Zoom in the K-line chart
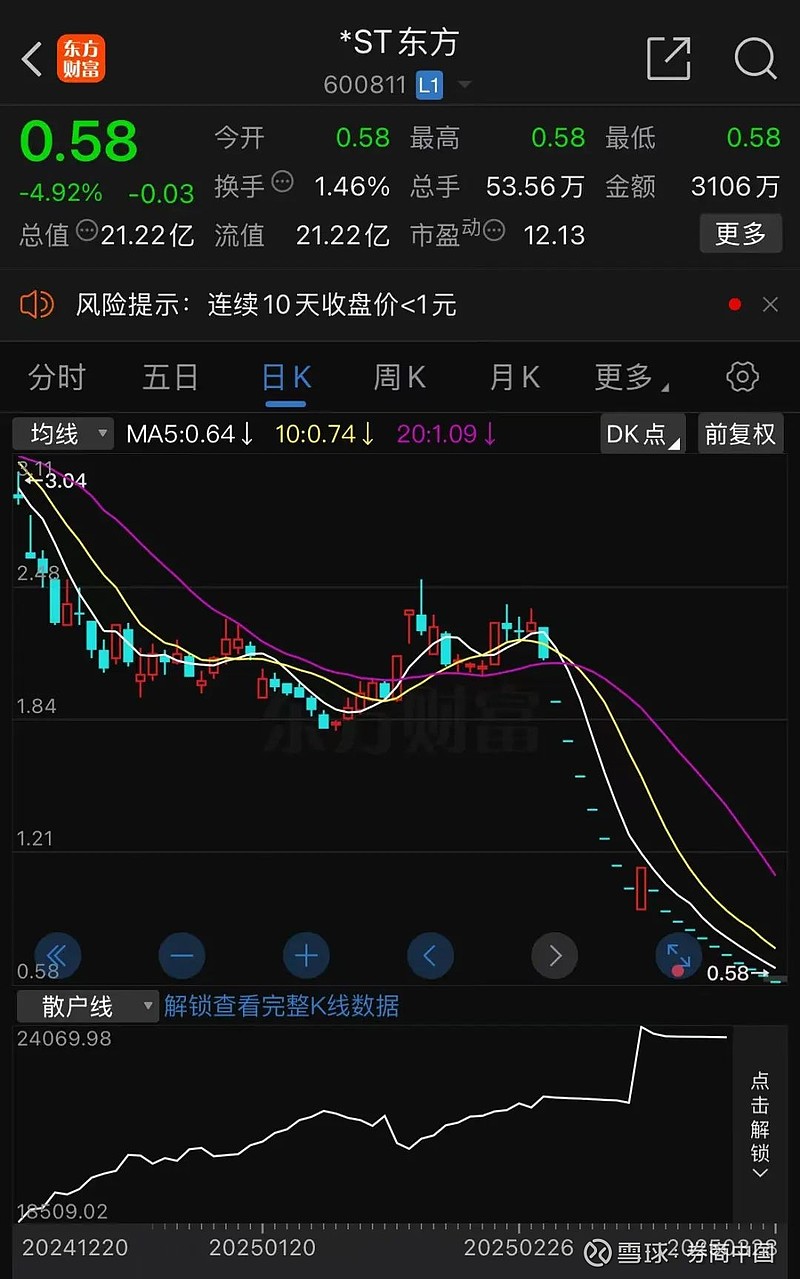This screenshot has width=800, height=1279. tap(306, 956)
